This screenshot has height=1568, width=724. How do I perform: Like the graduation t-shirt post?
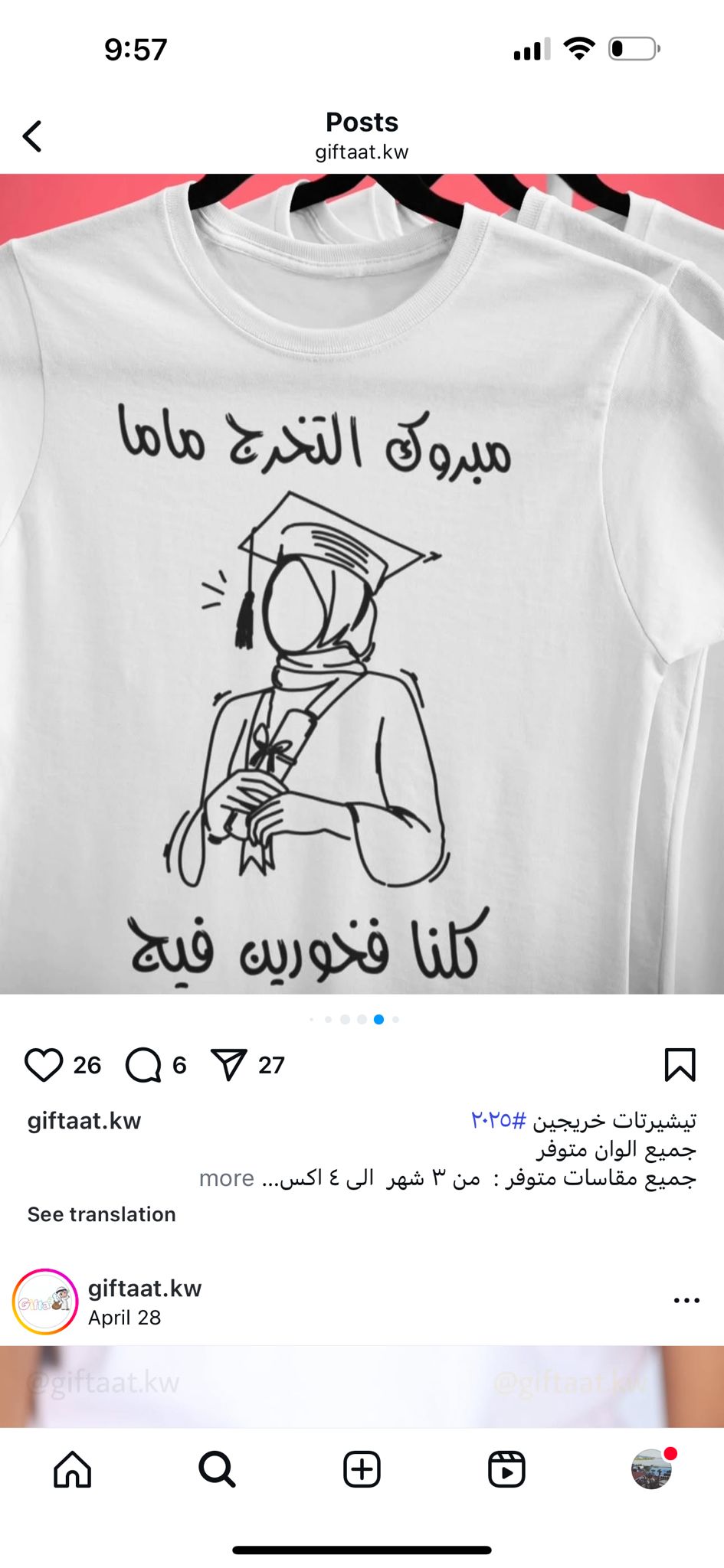[44, 1065]
